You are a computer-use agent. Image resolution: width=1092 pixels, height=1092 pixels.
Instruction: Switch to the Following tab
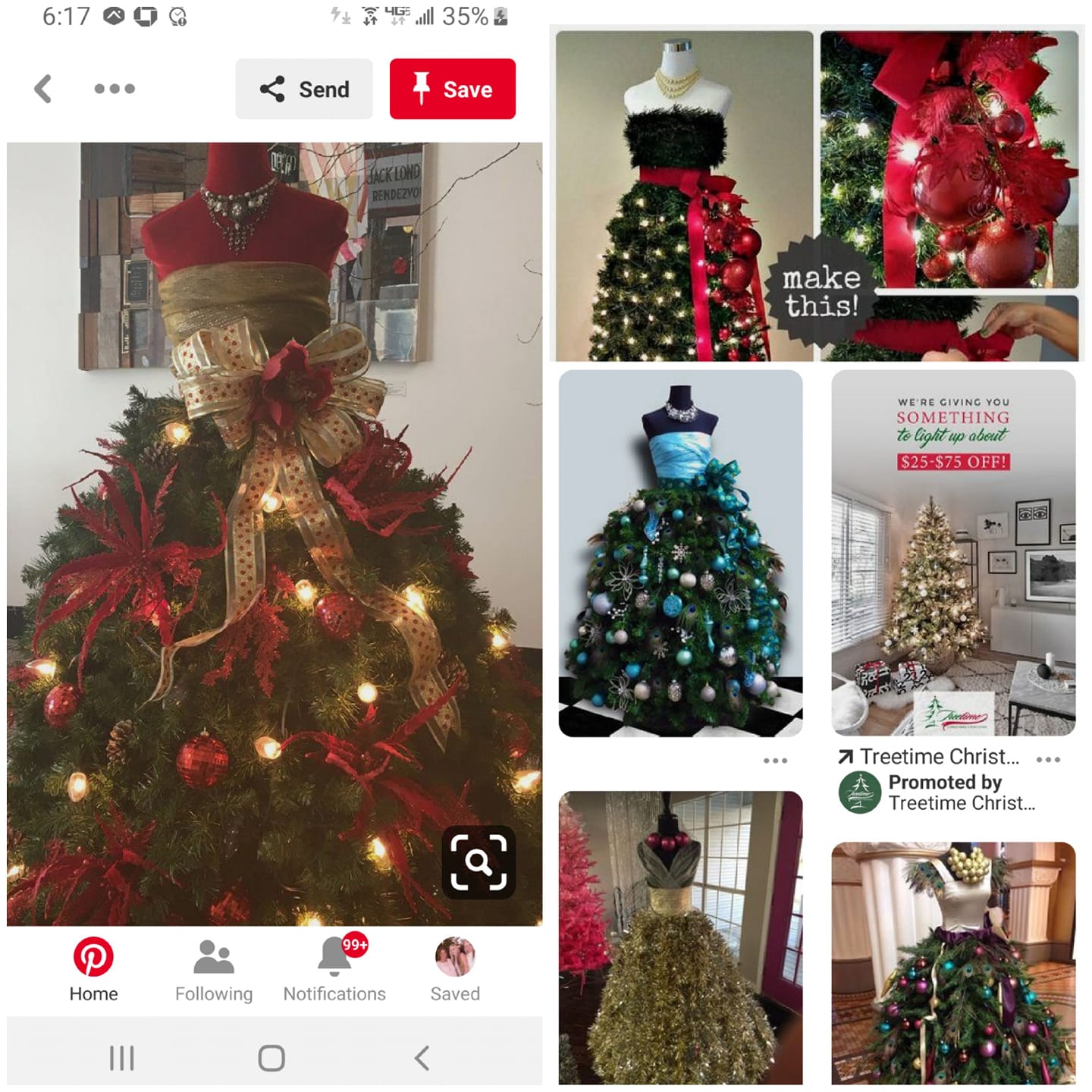click(x=214, y=970)
